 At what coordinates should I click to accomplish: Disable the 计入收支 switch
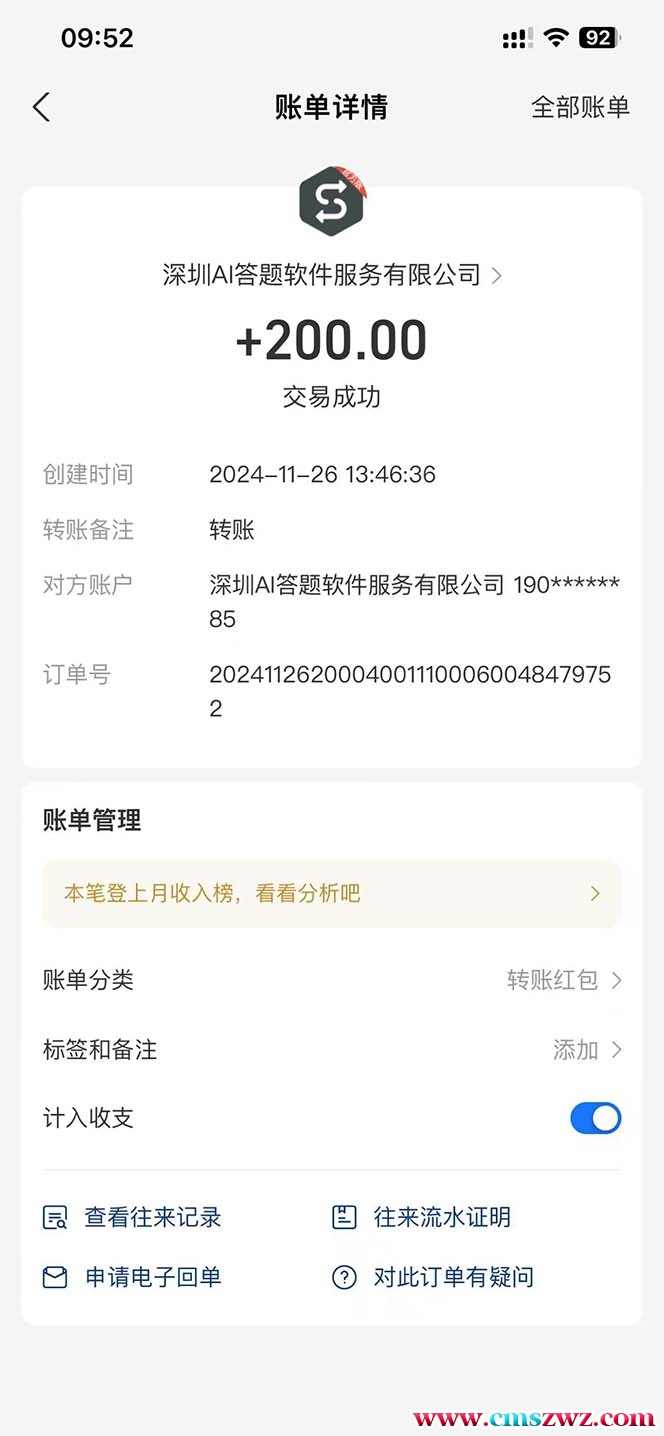(595, 1118)
